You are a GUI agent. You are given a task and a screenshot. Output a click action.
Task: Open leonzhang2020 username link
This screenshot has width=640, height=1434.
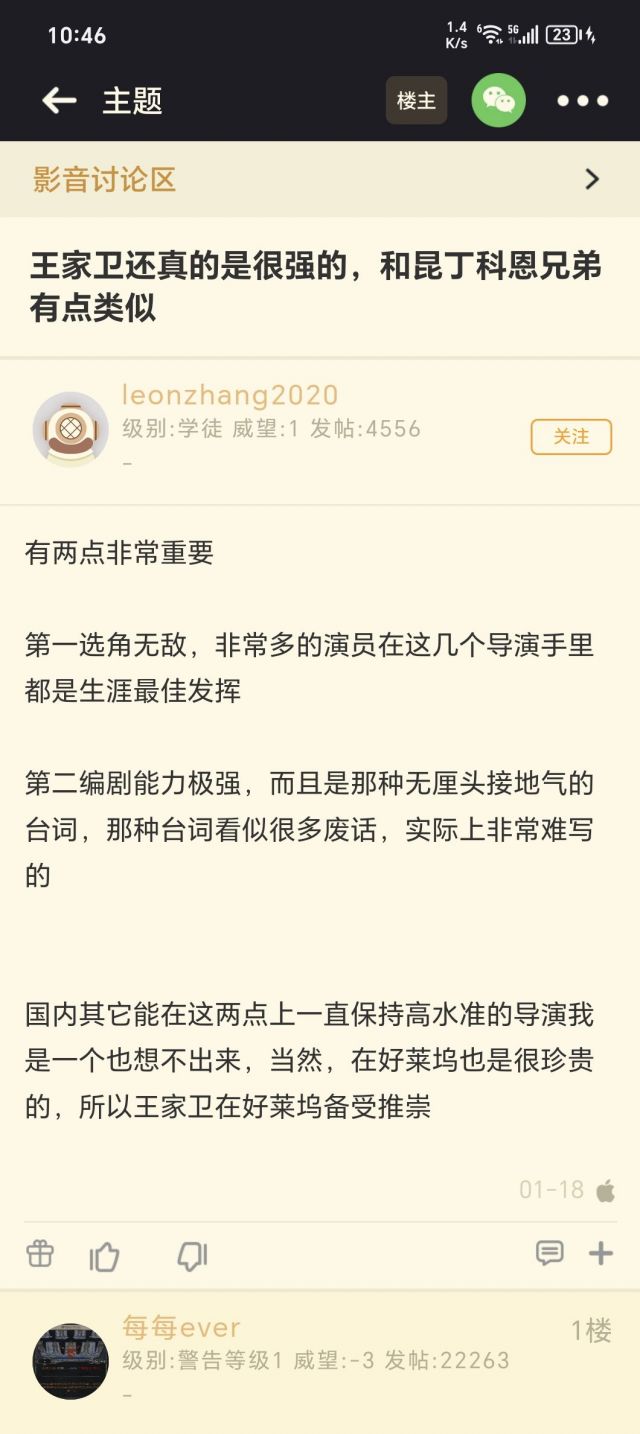[x=230, y=396]
